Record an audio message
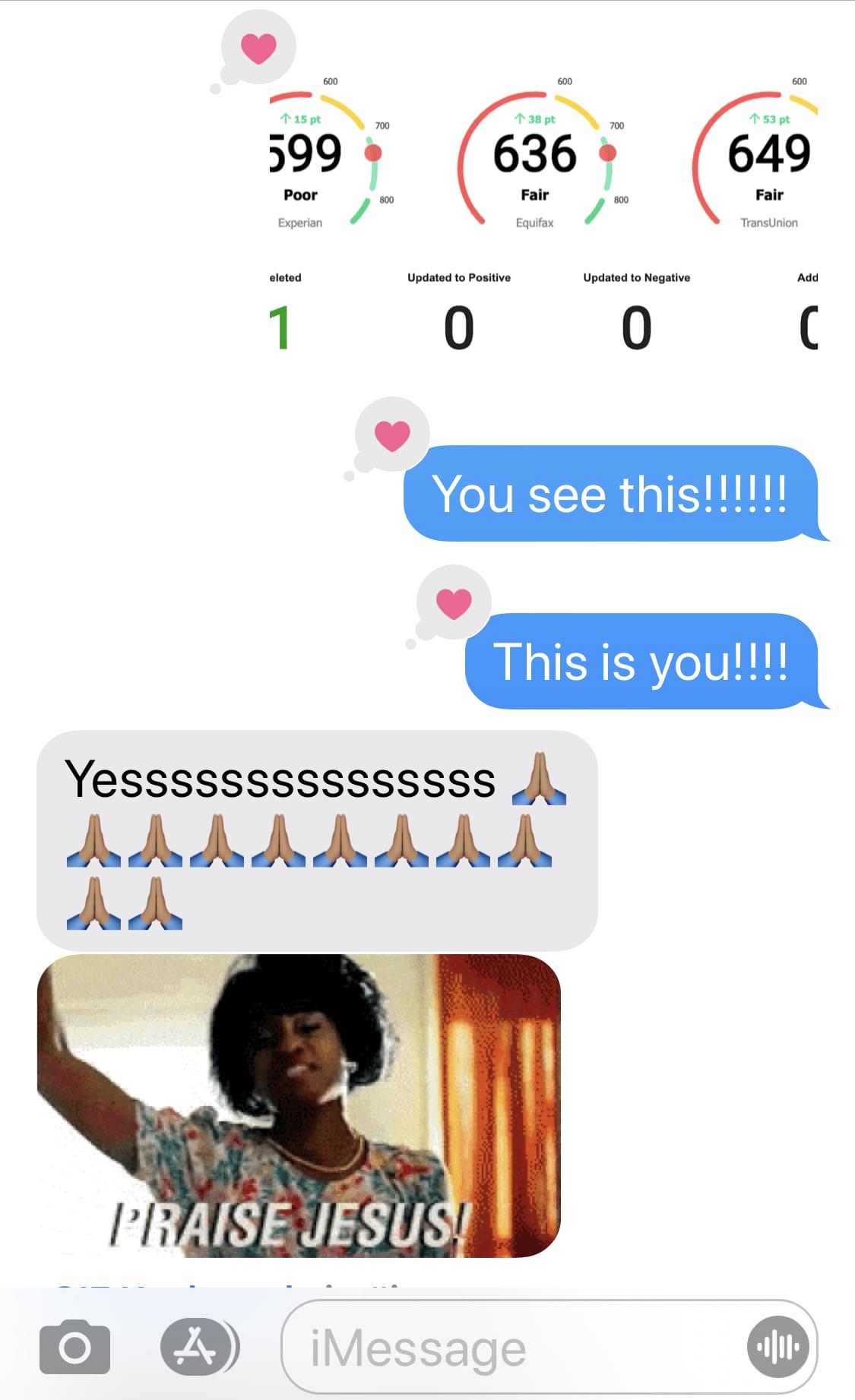The width and height of the screenshot is (855, 1400). (777, 1347)
